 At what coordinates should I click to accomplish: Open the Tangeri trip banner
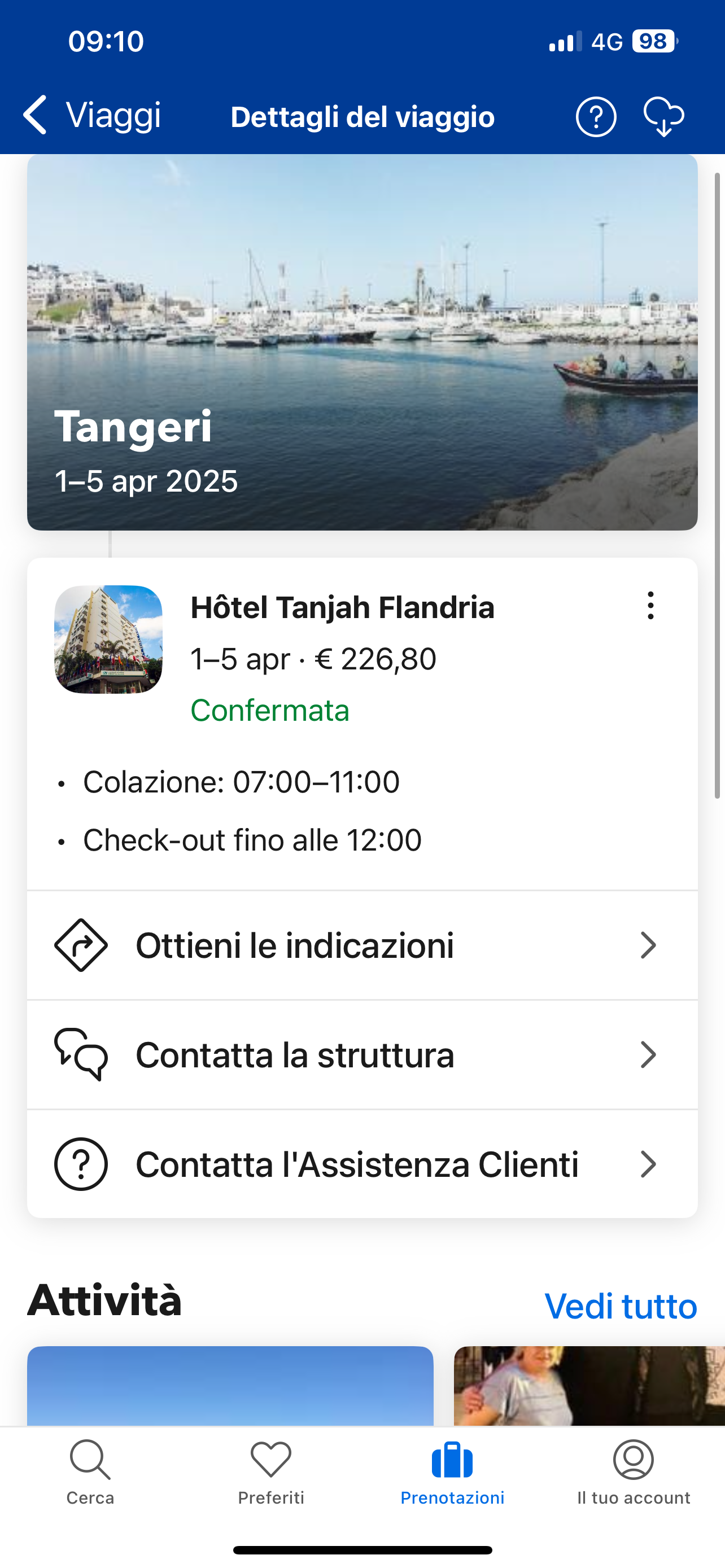pyautogui.click(x=362, y=342)
